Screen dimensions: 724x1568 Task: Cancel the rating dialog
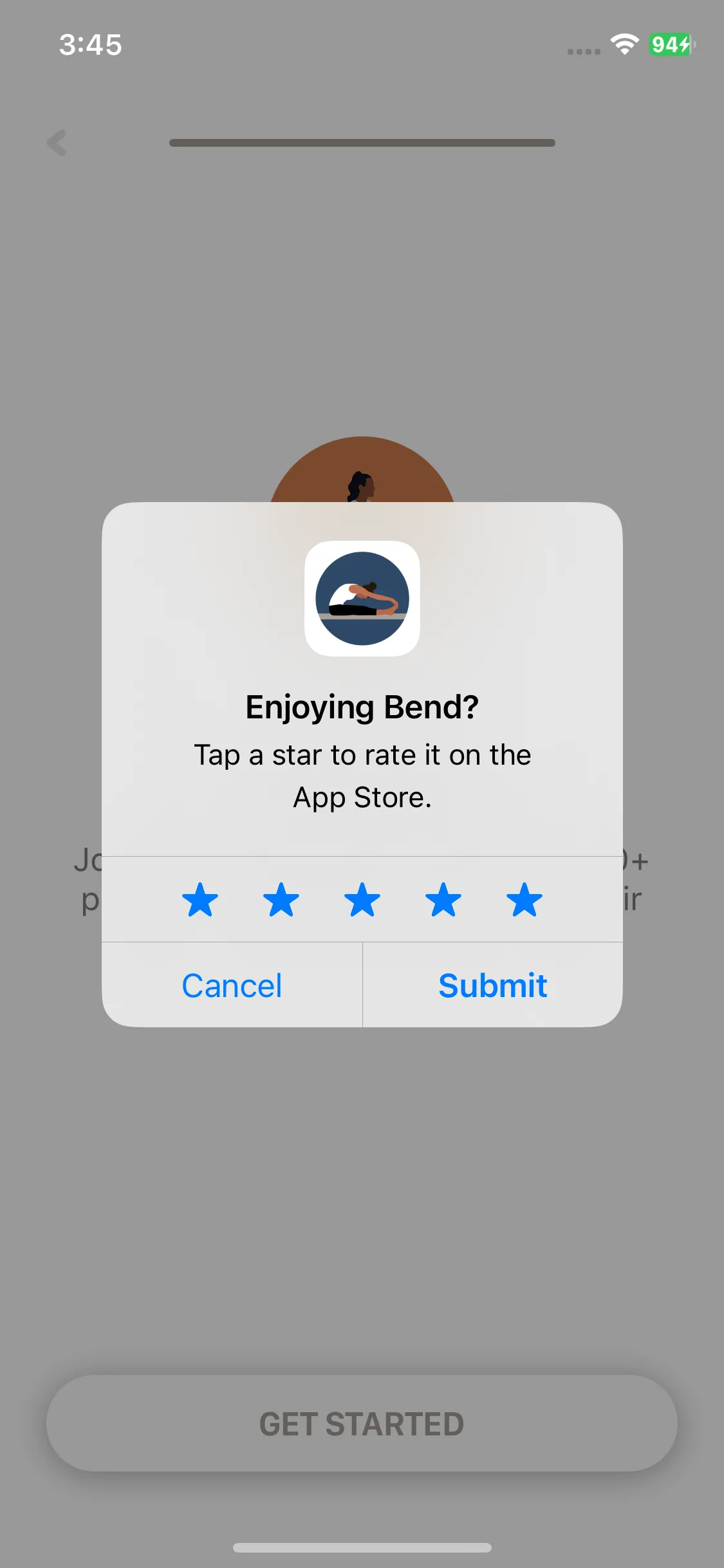pyautogui.click(x=232, y=985)
